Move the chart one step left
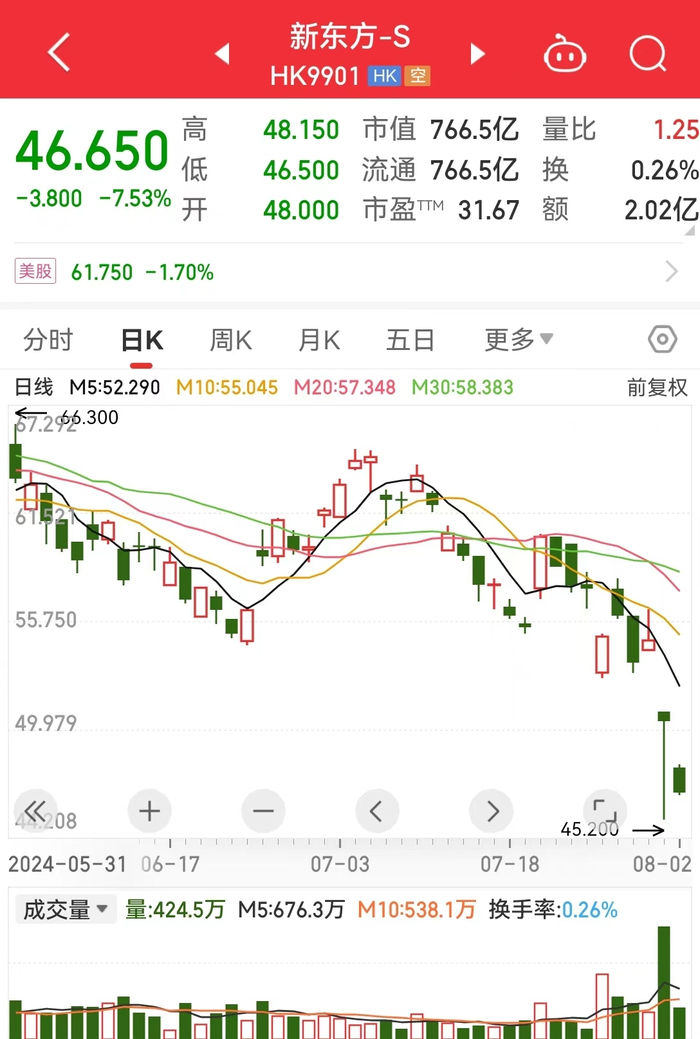 pos(377,810)
